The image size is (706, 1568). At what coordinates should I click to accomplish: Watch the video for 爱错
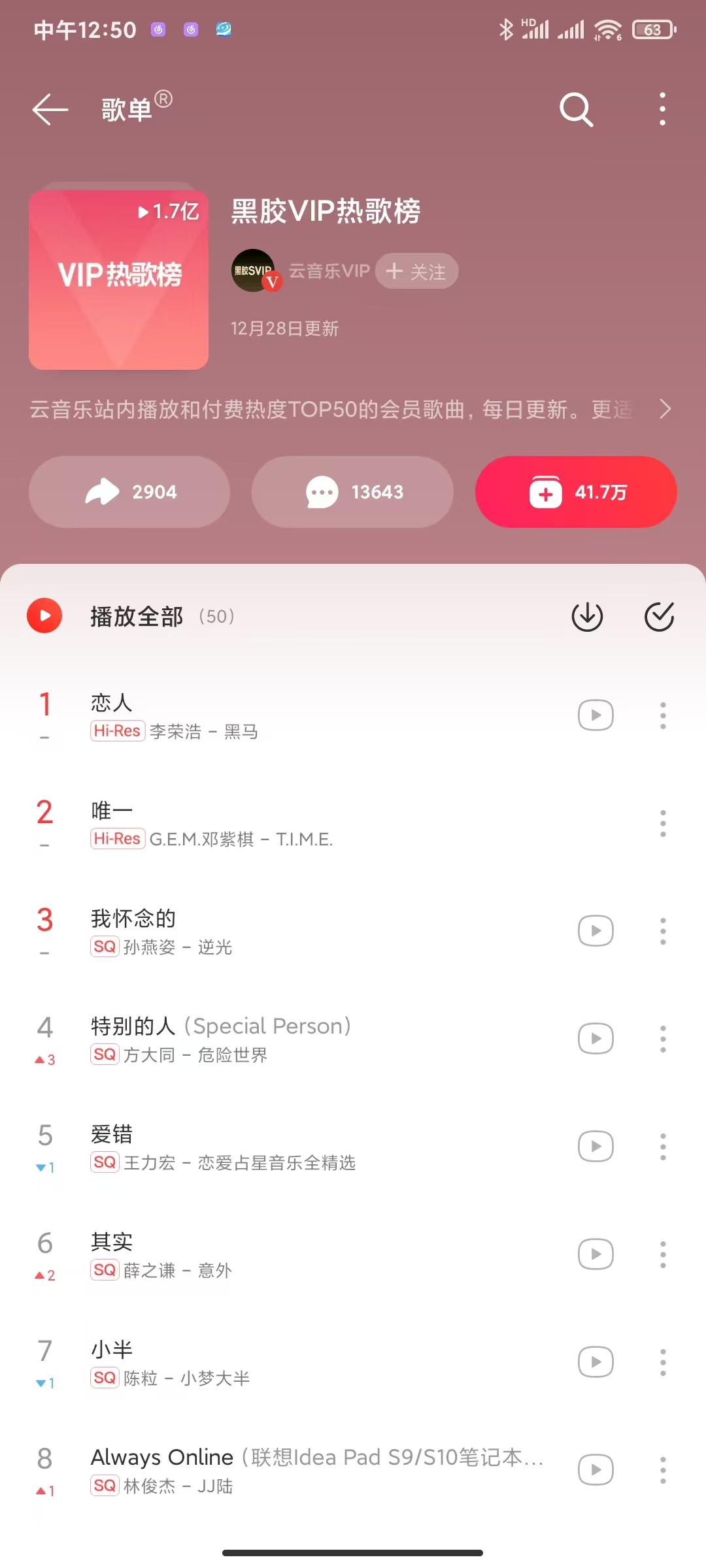[596, 1147]
